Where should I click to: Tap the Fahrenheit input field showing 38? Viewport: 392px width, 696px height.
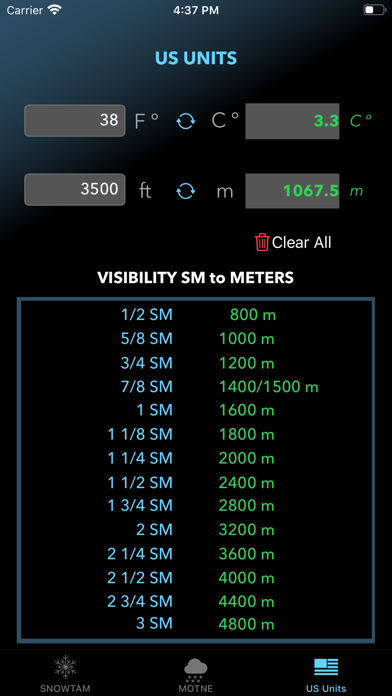click(x=75, y=120)
